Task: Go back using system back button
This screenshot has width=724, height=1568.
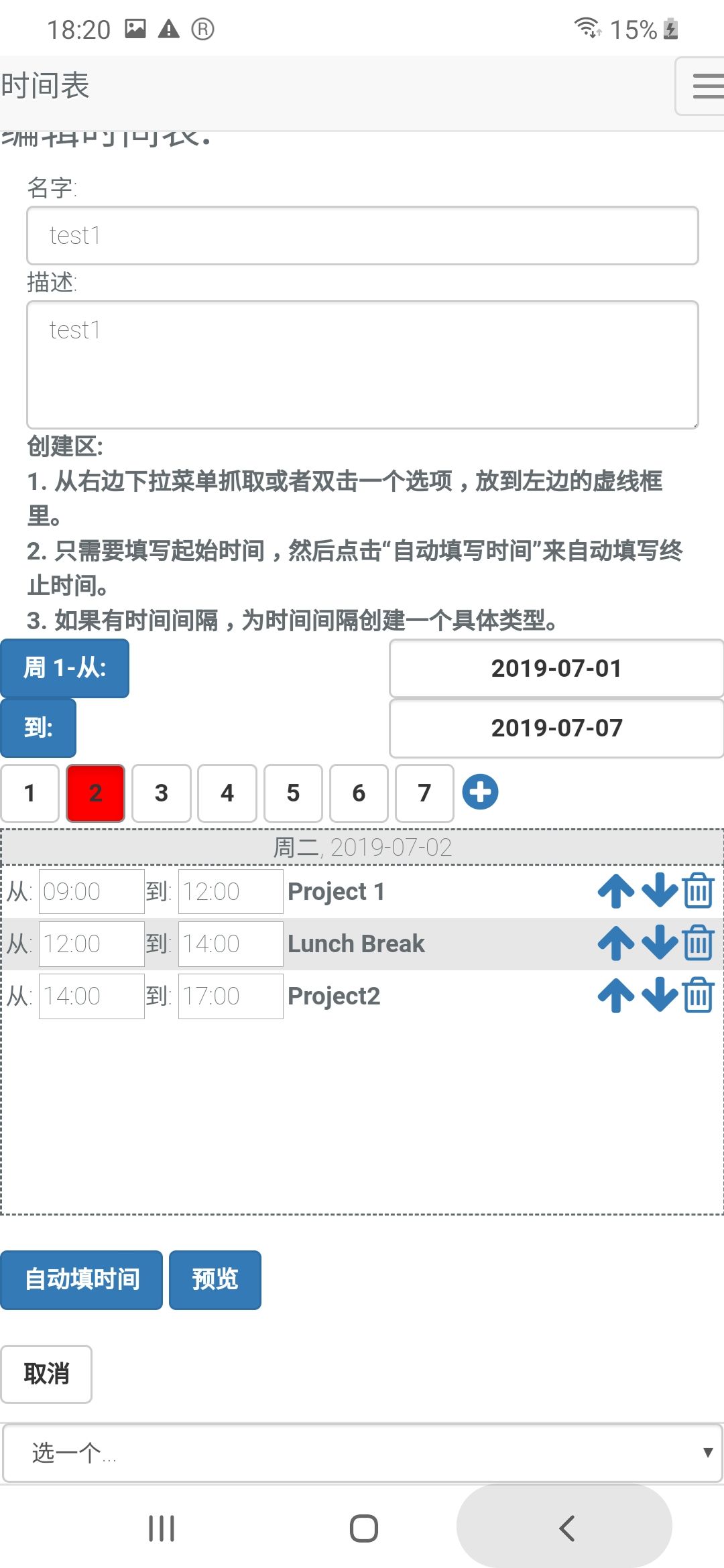Action: click(565, 1528)
